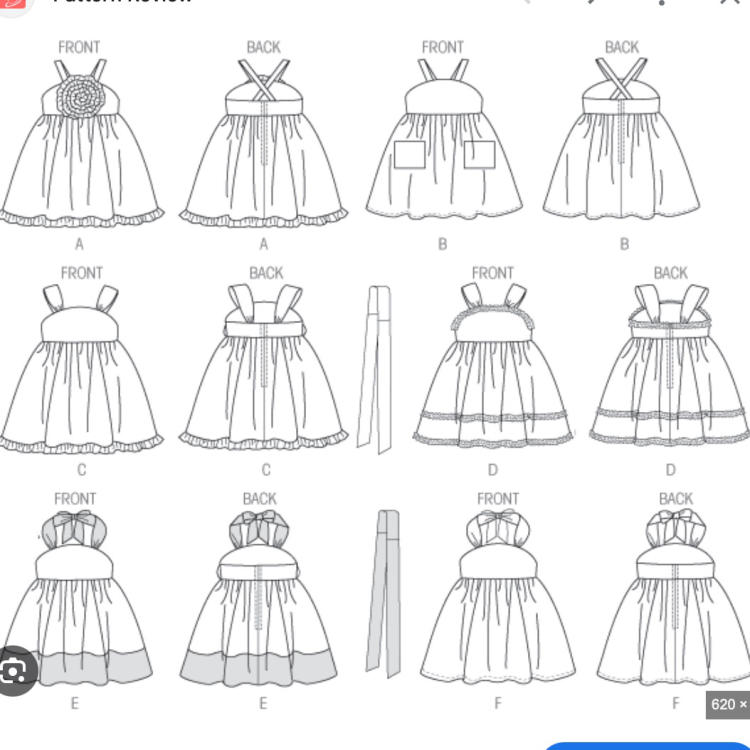
Task: Search this image with Google Lens
Action: pyautogui.click(x=15, y=669)
